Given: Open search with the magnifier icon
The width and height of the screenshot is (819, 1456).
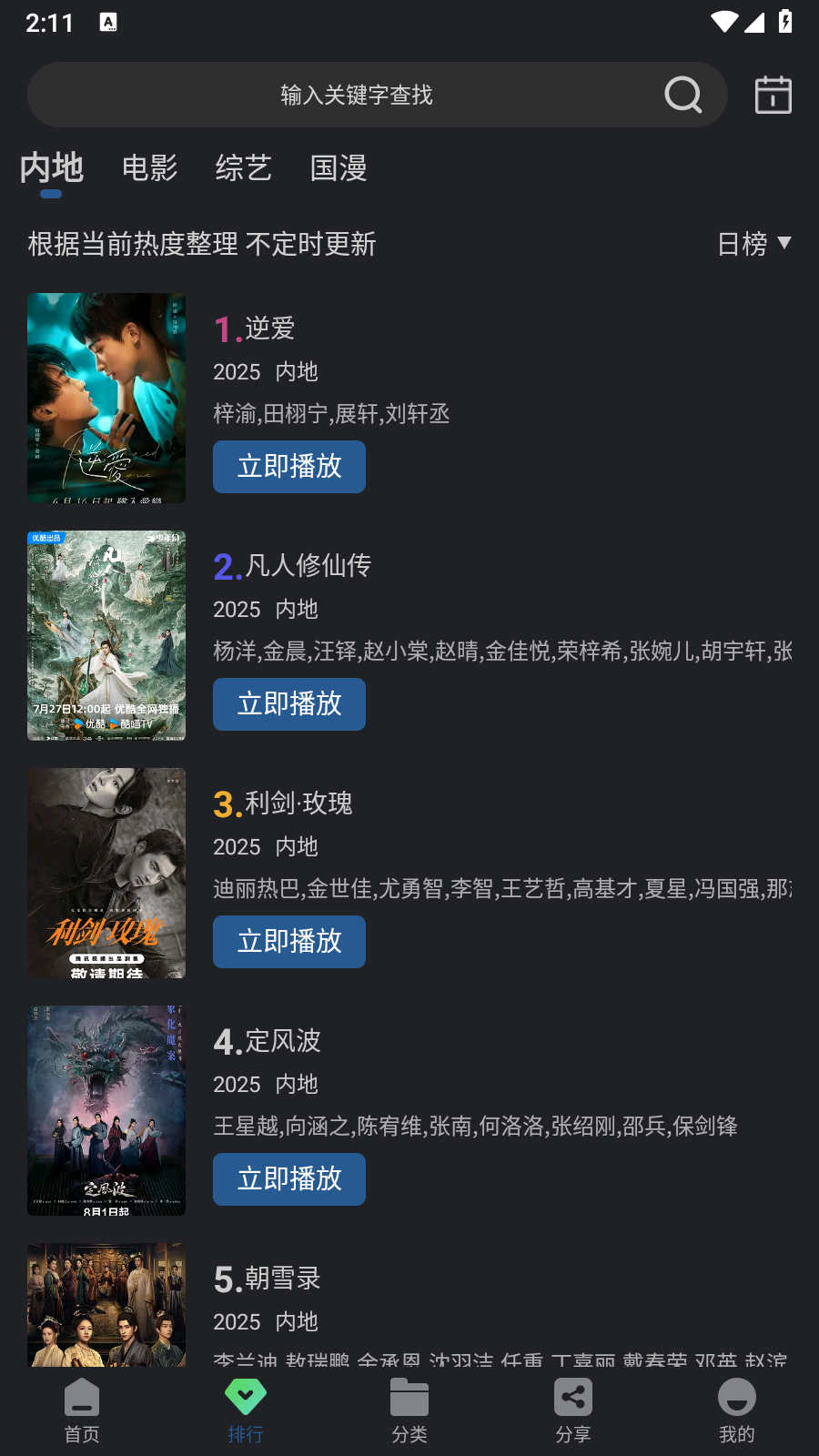Looking at the screenshot, I should pos(682,94).
